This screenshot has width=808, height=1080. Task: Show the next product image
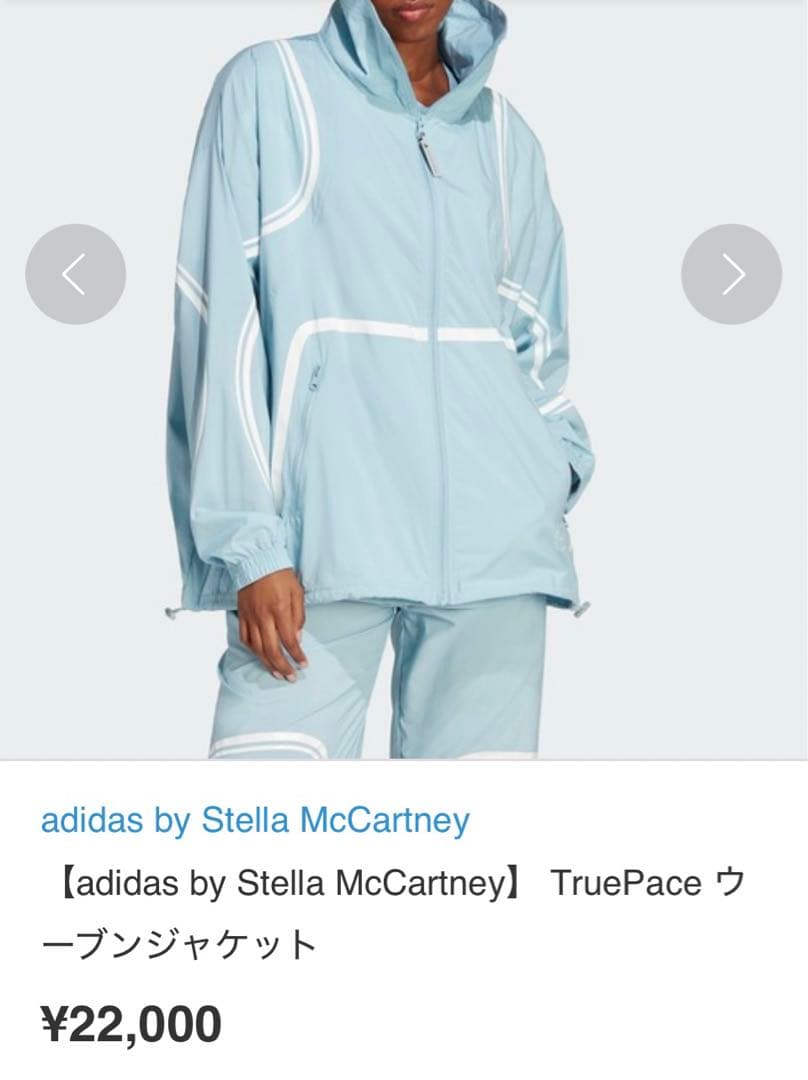731,274
